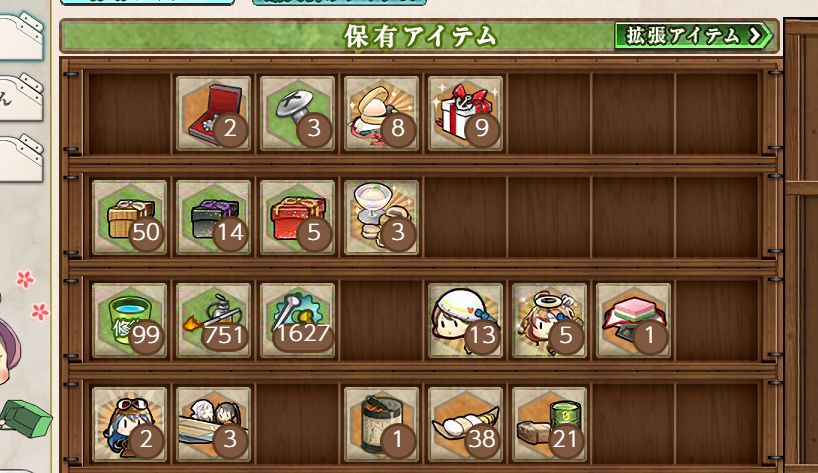Select the item with count 8

(x=381, y=113)
